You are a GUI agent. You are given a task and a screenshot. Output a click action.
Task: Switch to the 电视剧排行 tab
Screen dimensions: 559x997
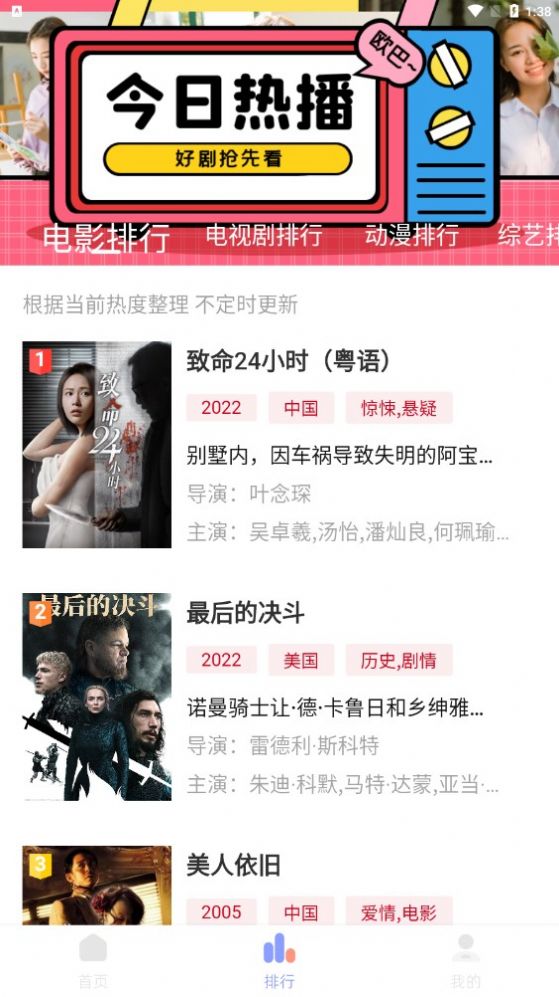tap(263, 235)
